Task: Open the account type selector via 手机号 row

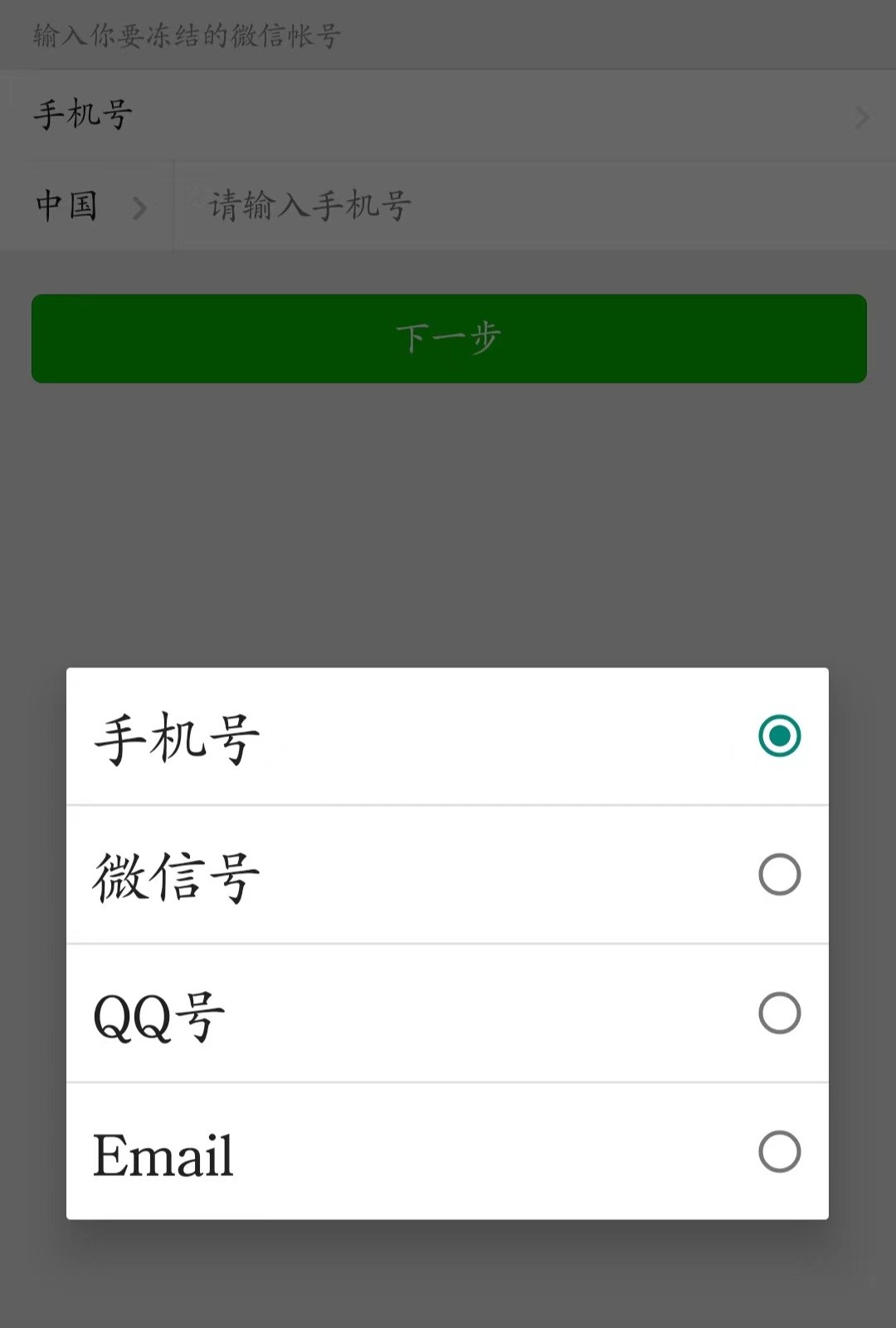Action: (x=448, y=116)
